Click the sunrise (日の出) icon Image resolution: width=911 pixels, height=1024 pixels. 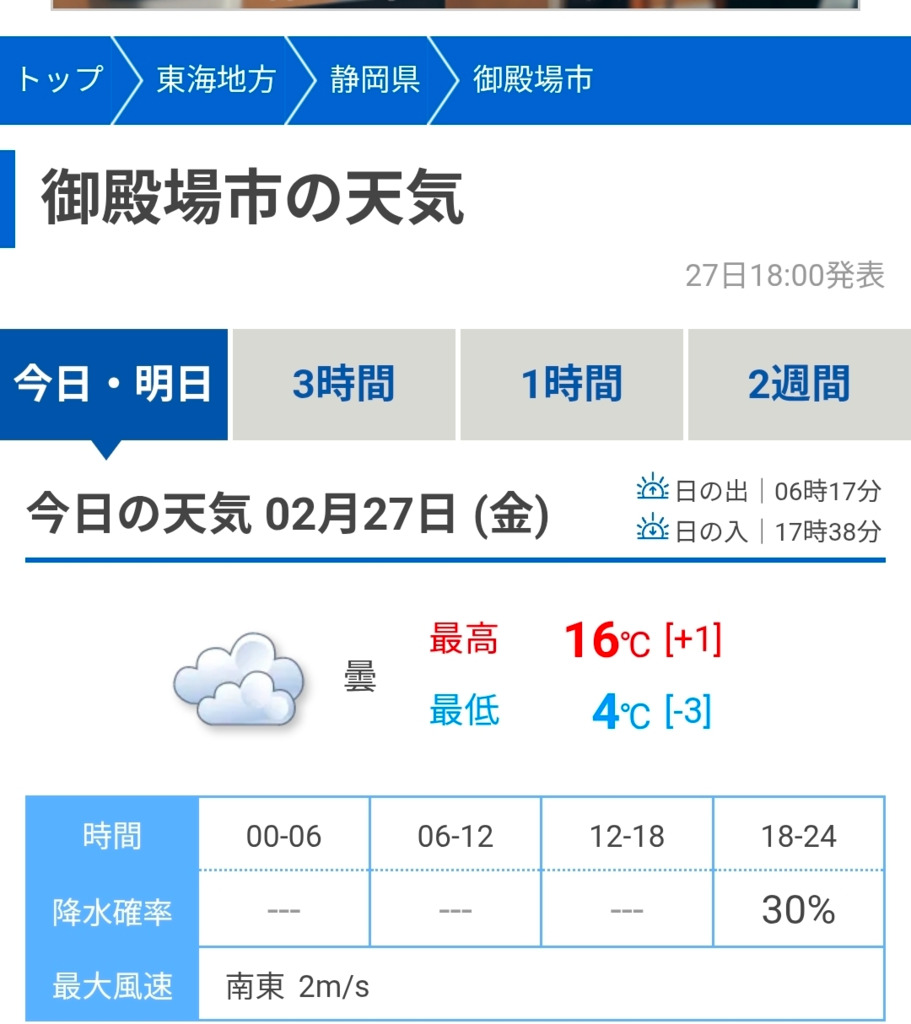point(654,489)
